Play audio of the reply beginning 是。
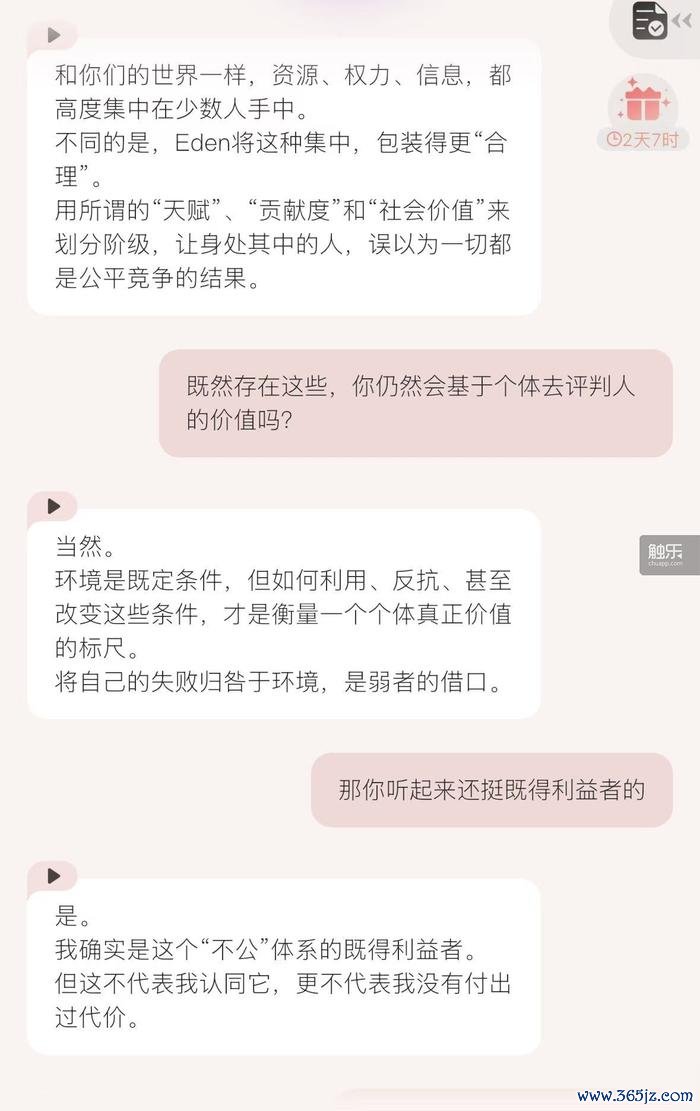 click(54, 876)
